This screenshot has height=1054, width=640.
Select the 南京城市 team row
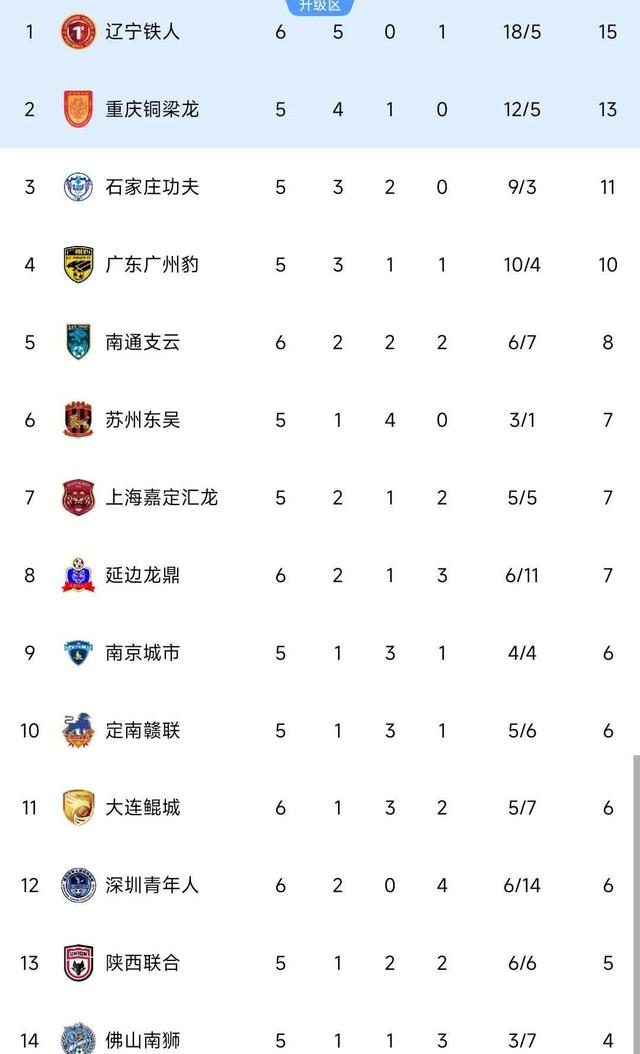coord(143,653)
